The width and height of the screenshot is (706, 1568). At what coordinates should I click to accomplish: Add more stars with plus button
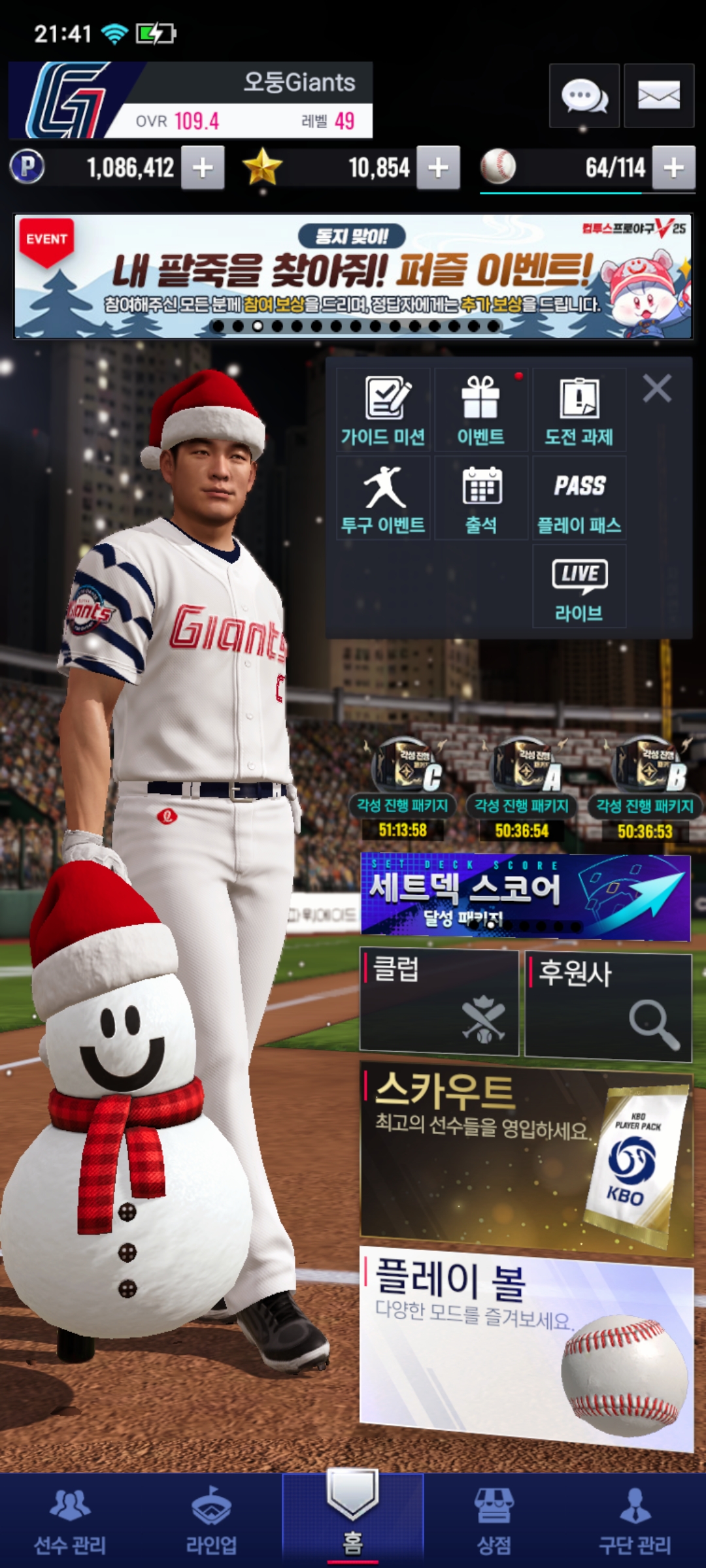click(x=438, y=168)
